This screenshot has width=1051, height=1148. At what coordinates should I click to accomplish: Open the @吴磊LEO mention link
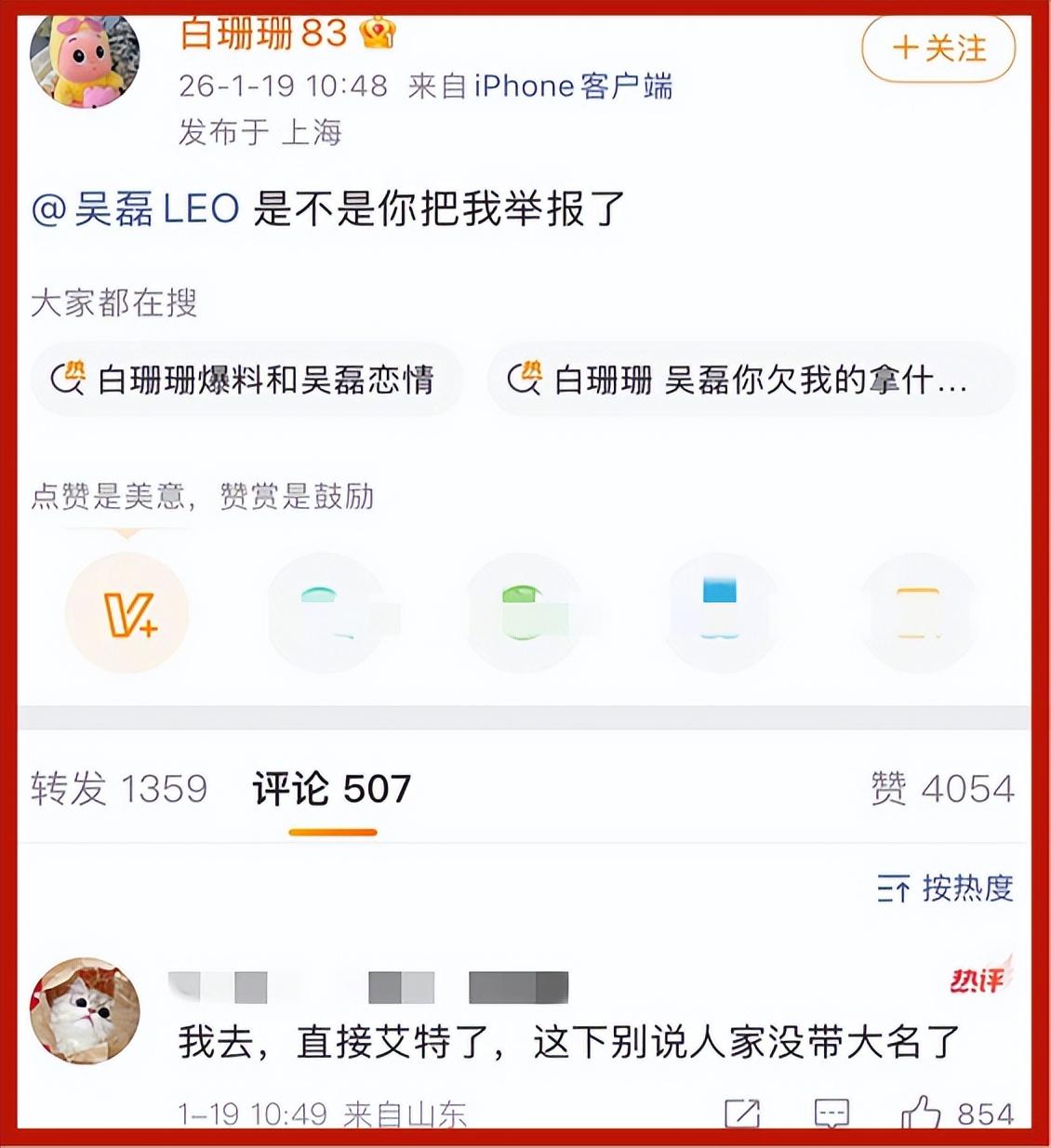pos(136,208)
